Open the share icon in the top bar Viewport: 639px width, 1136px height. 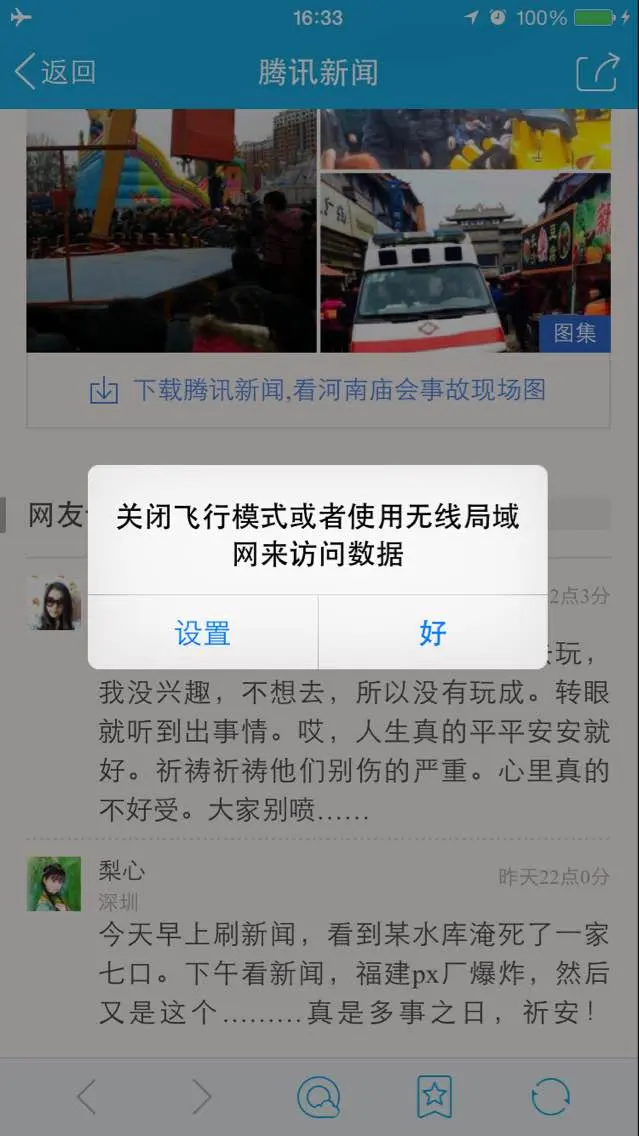pyautogui.click(x=597, y=72)
